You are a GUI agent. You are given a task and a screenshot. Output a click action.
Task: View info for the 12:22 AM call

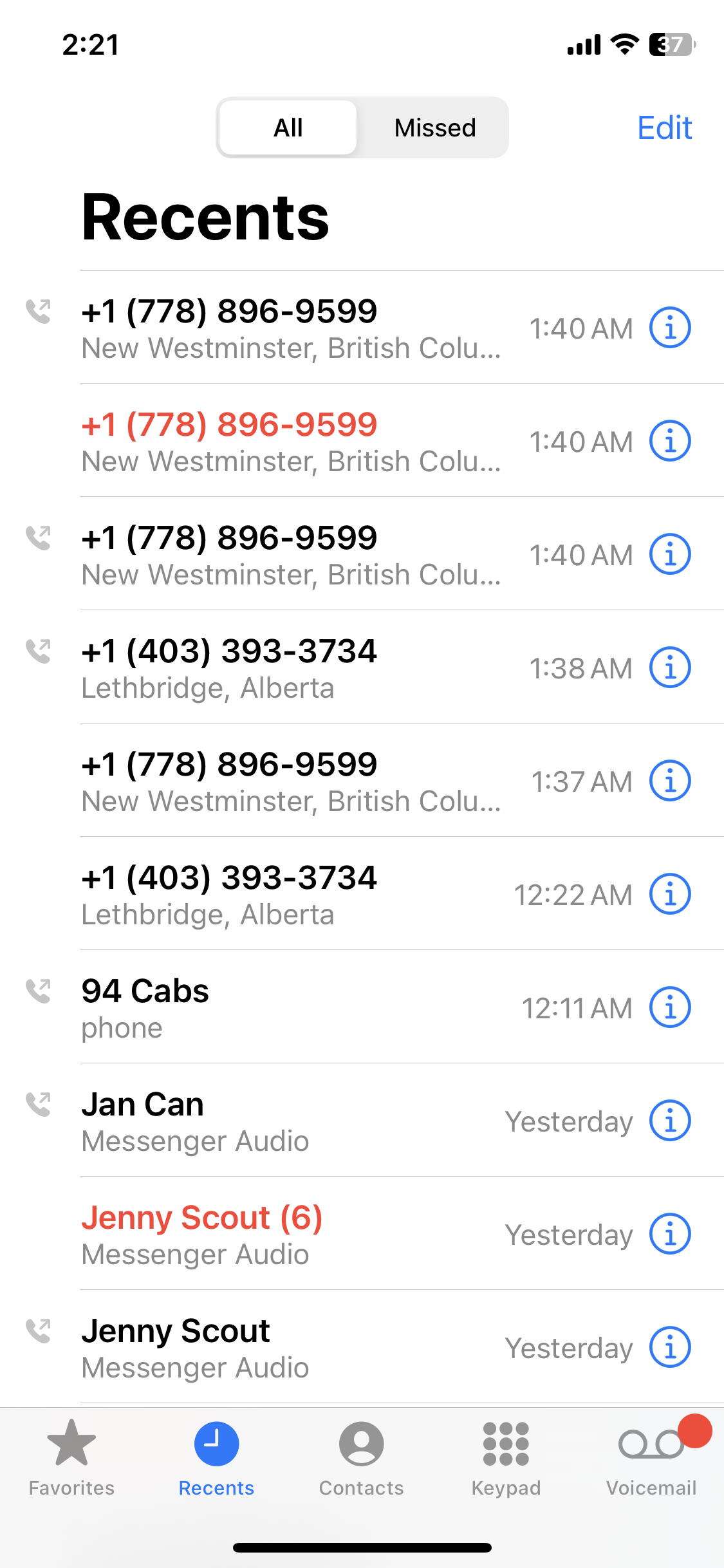tap(670, 894)
